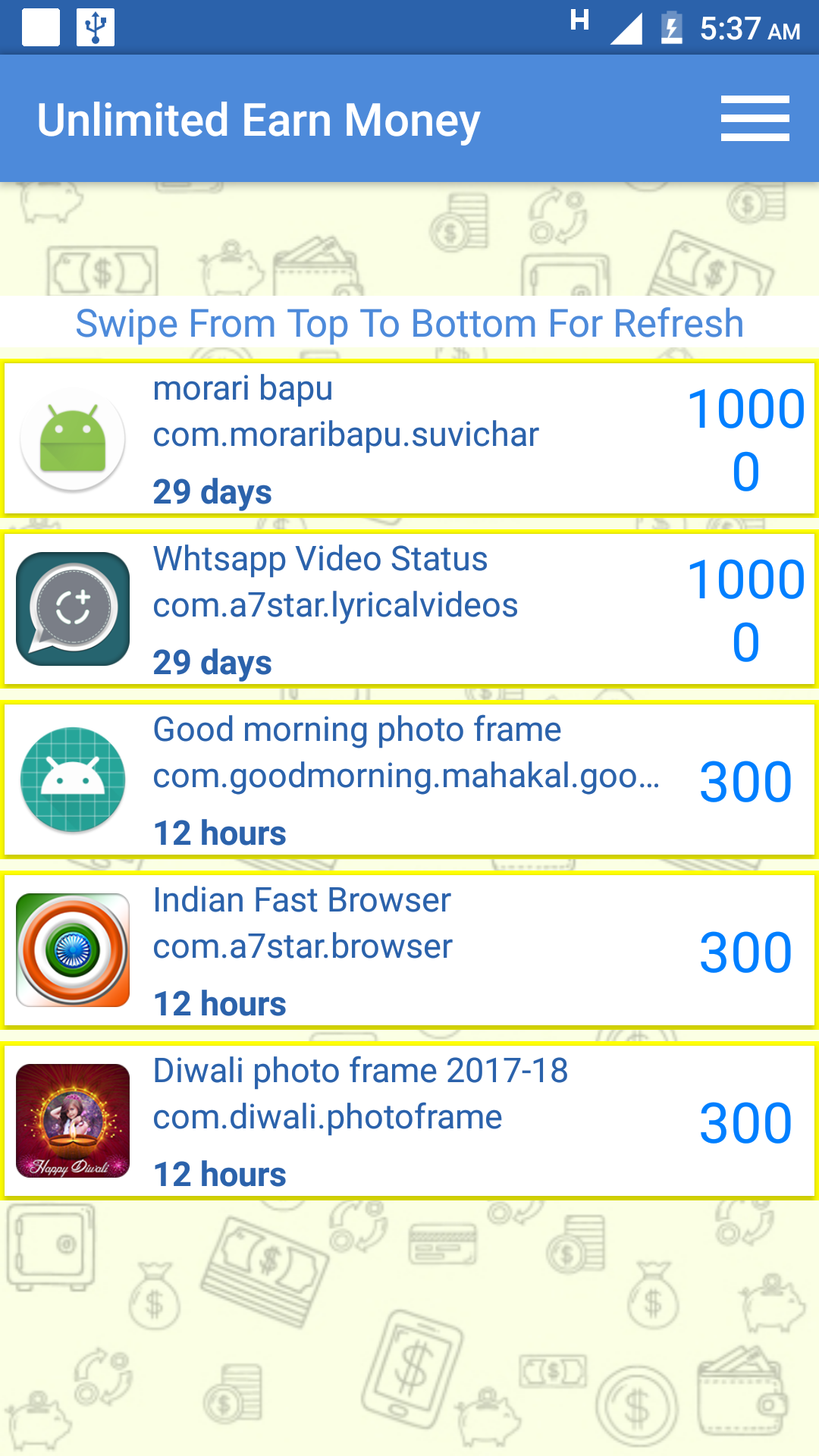The image size is (819, 1456).
Task: Open the morari bapu offer
Action: pos(409,439)
